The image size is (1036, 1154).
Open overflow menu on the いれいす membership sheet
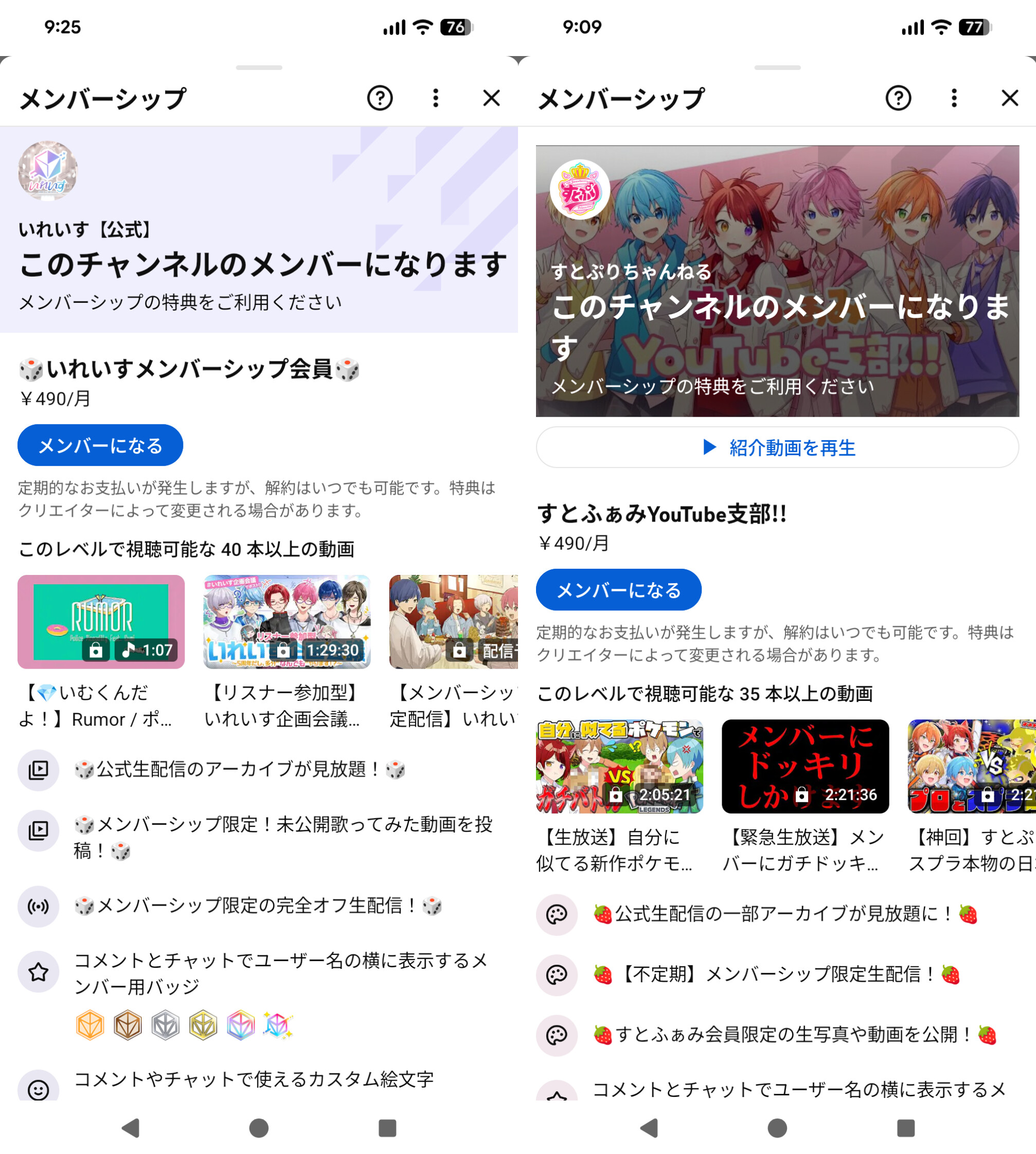436,98
